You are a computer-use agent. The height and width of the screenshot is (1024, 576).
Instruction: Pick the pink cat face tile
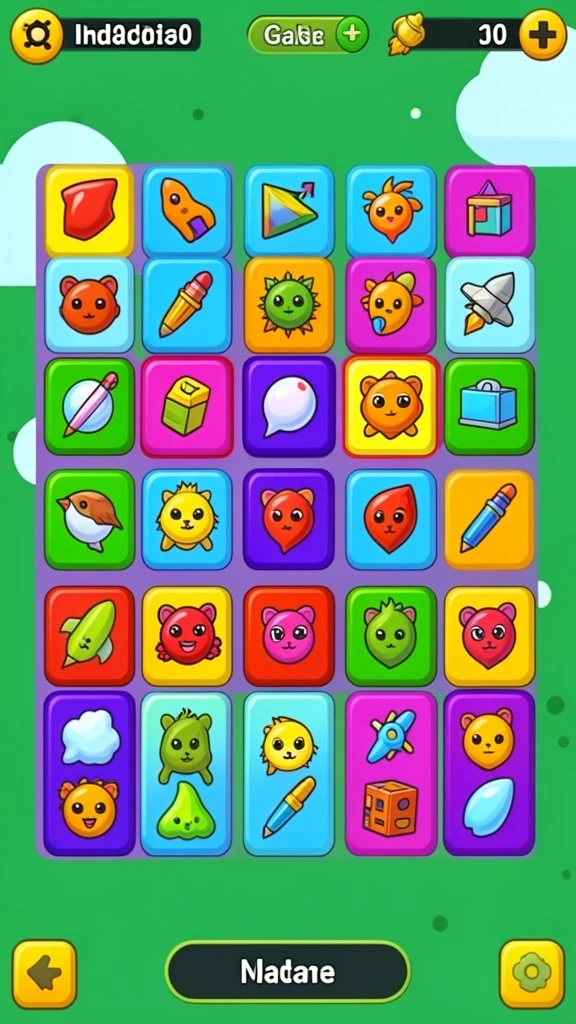coord(289,636)
